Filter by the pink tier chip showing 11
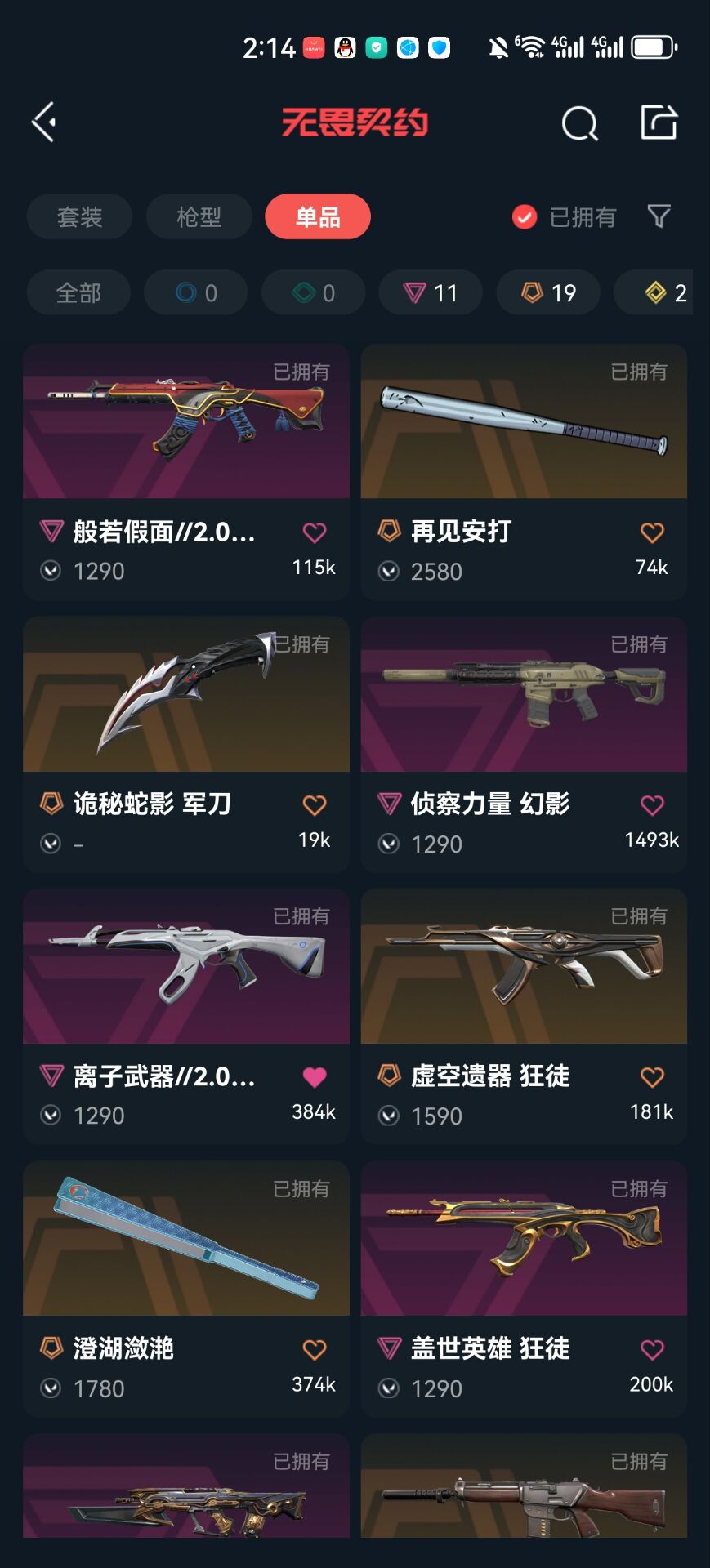Image resolution: width=710 pixels, height=1568 pixels. tap(431, 293)
